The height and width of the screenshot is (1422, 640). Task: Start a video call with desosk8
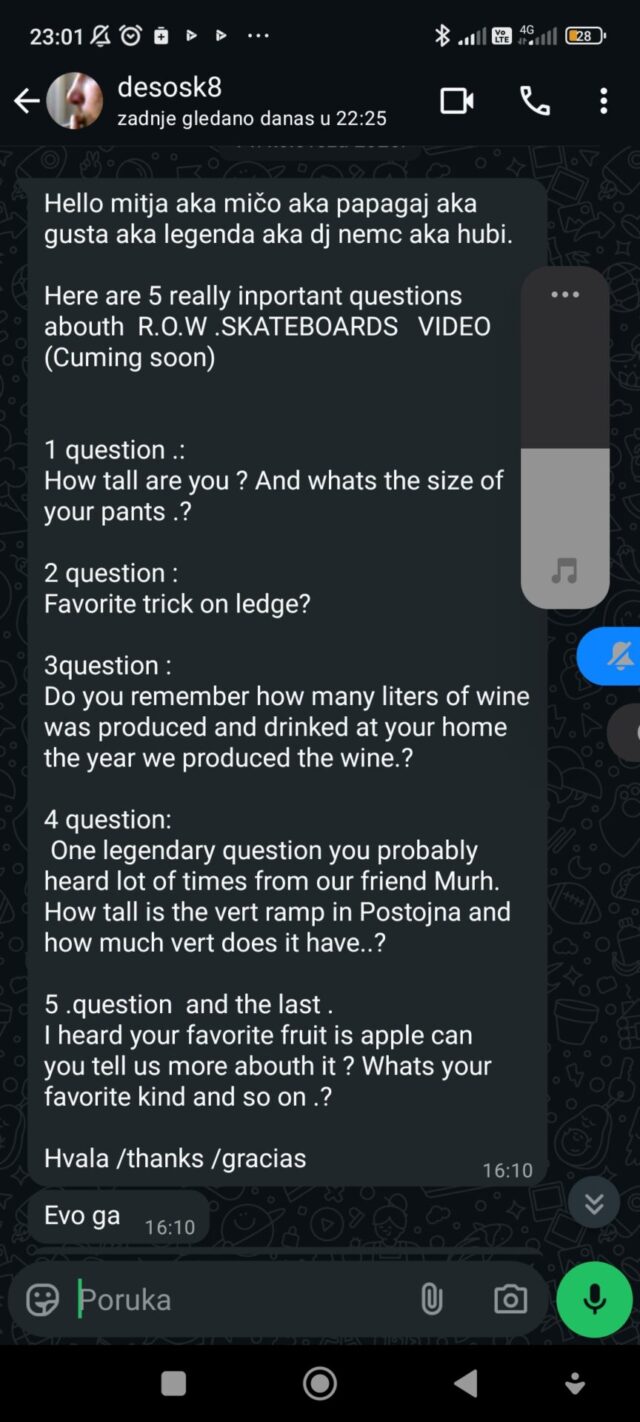(457, 101)
